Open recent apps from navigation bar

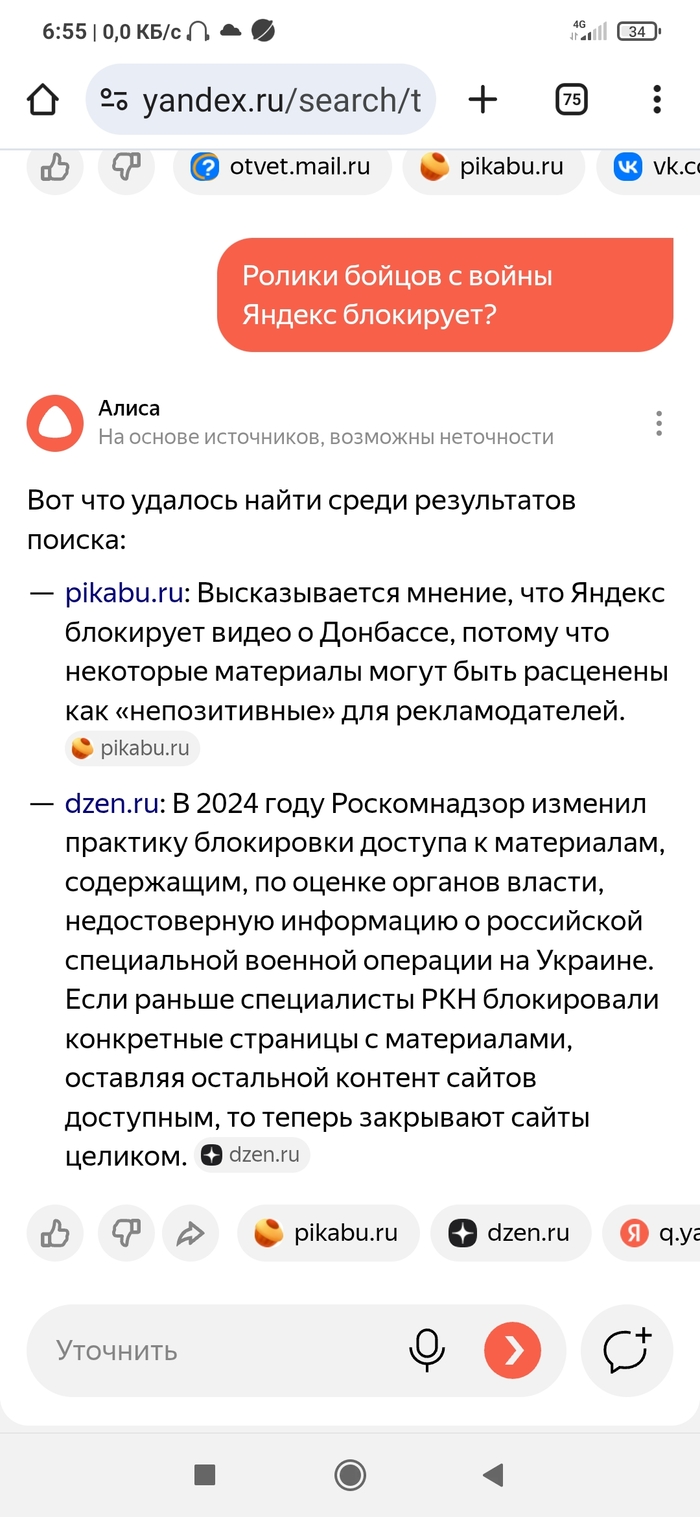pyautogui.click(x=205, y=1474)
